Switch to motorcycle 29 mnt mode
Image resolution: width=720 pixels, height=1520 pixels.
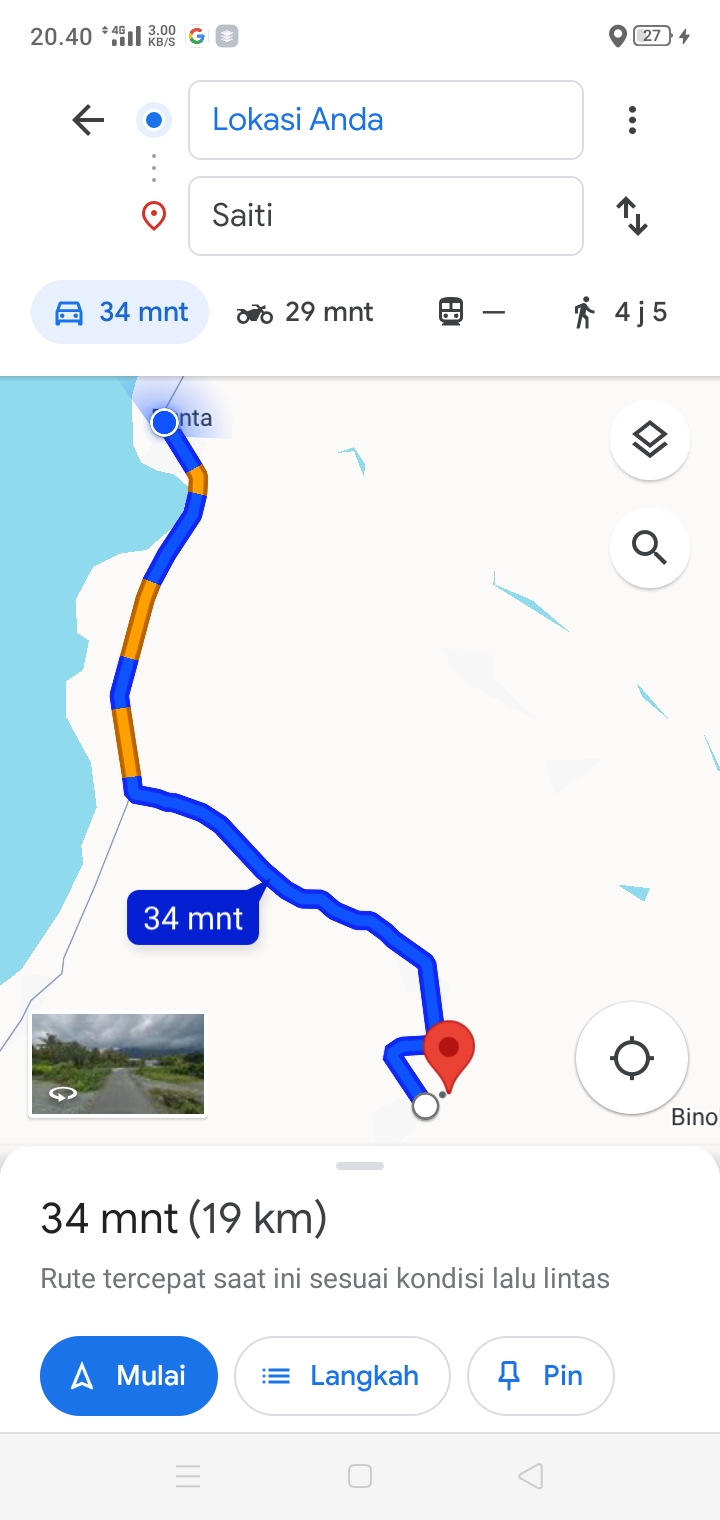305,312
